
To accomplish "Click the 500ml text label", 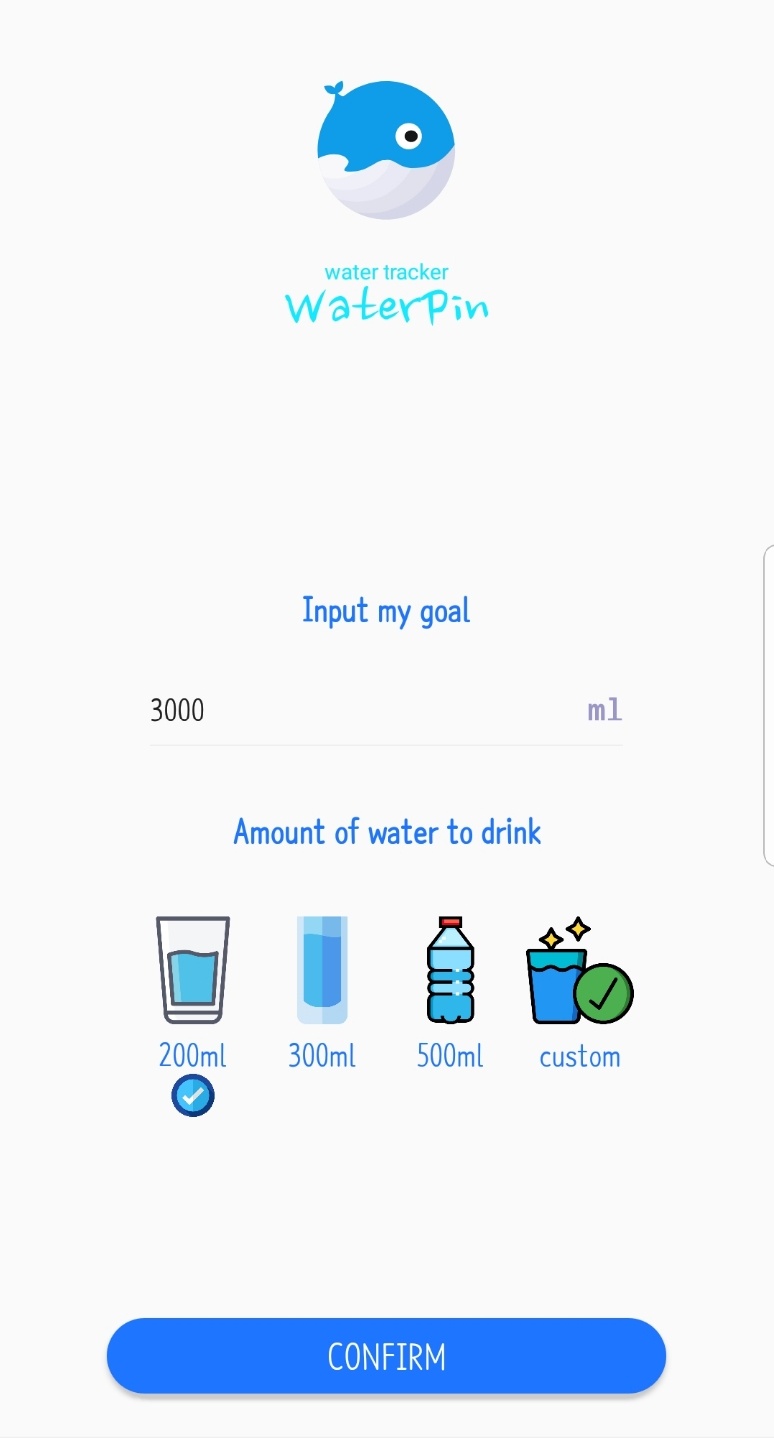I will tap(449, 1055).
